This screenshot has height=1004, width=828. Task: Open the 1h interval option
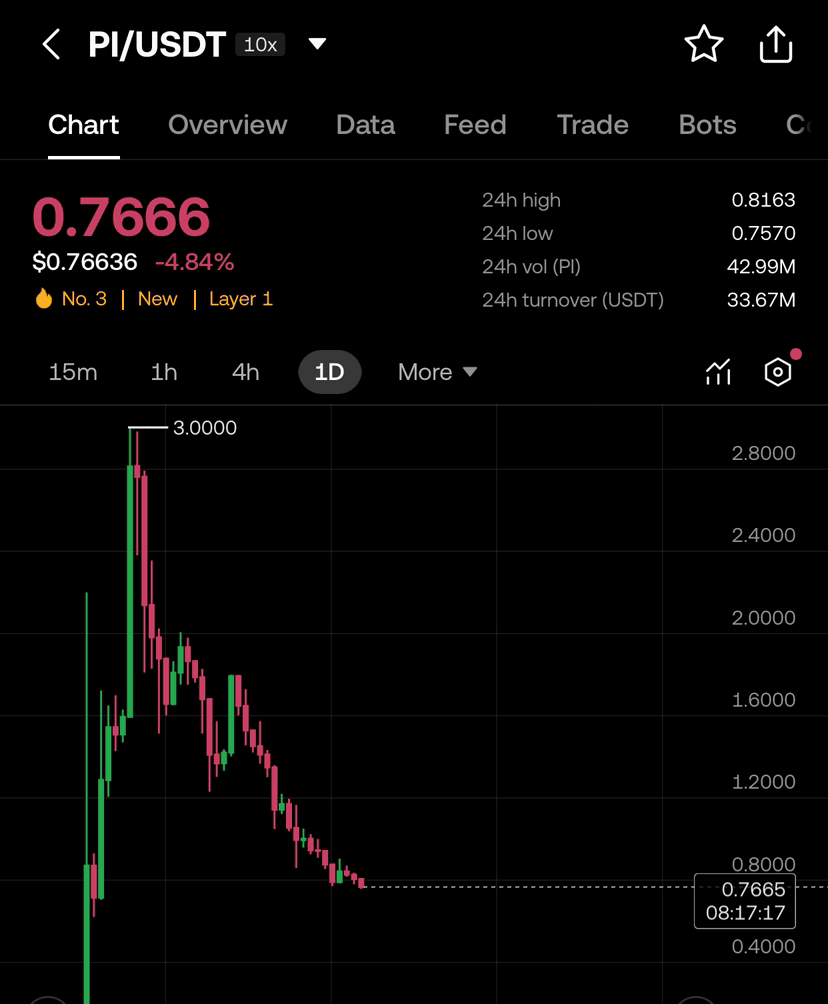163,371
